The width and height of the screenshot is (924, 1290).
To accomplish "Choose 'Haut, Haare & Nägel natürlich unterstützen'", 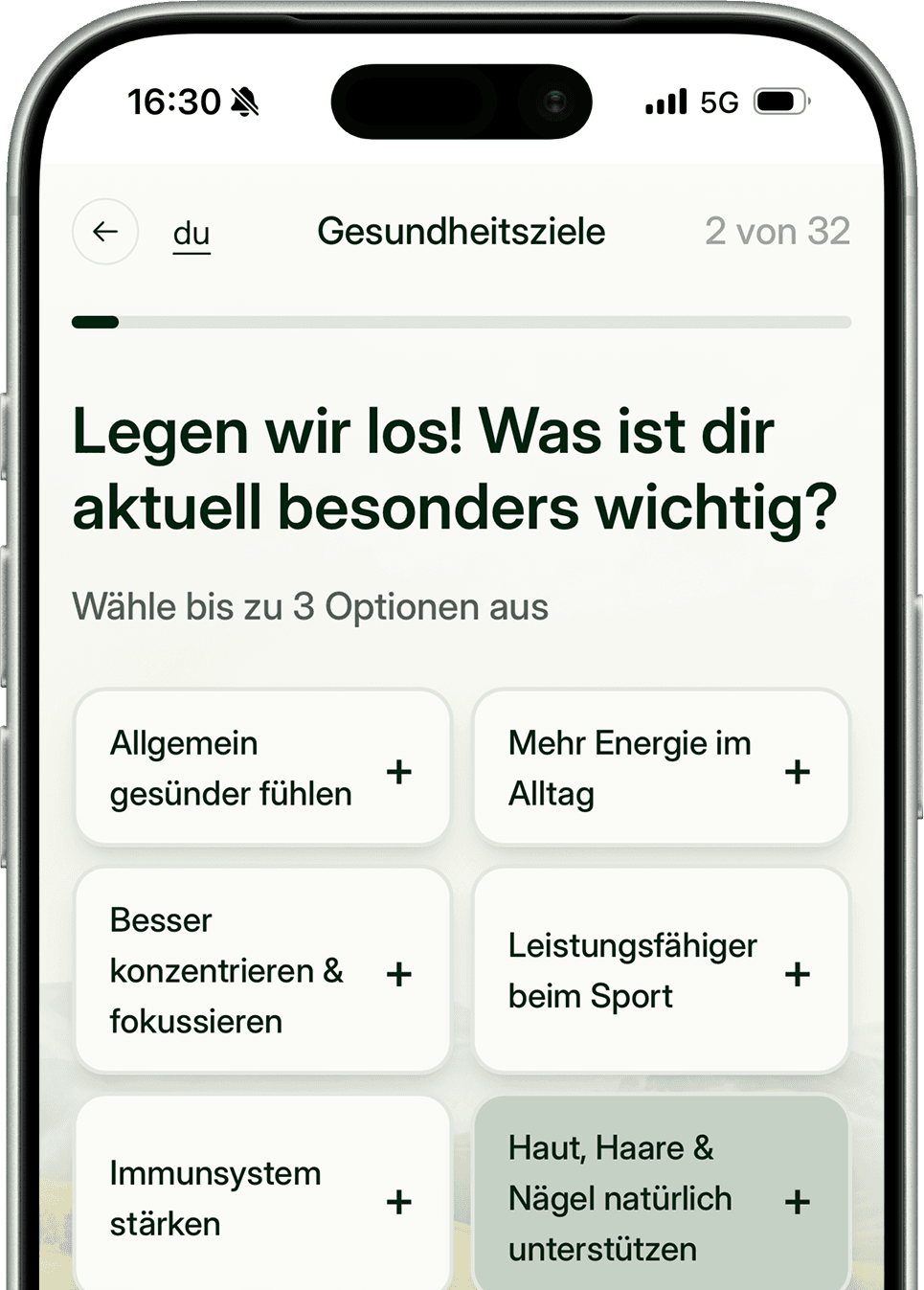I will [x=661, y=1198].
